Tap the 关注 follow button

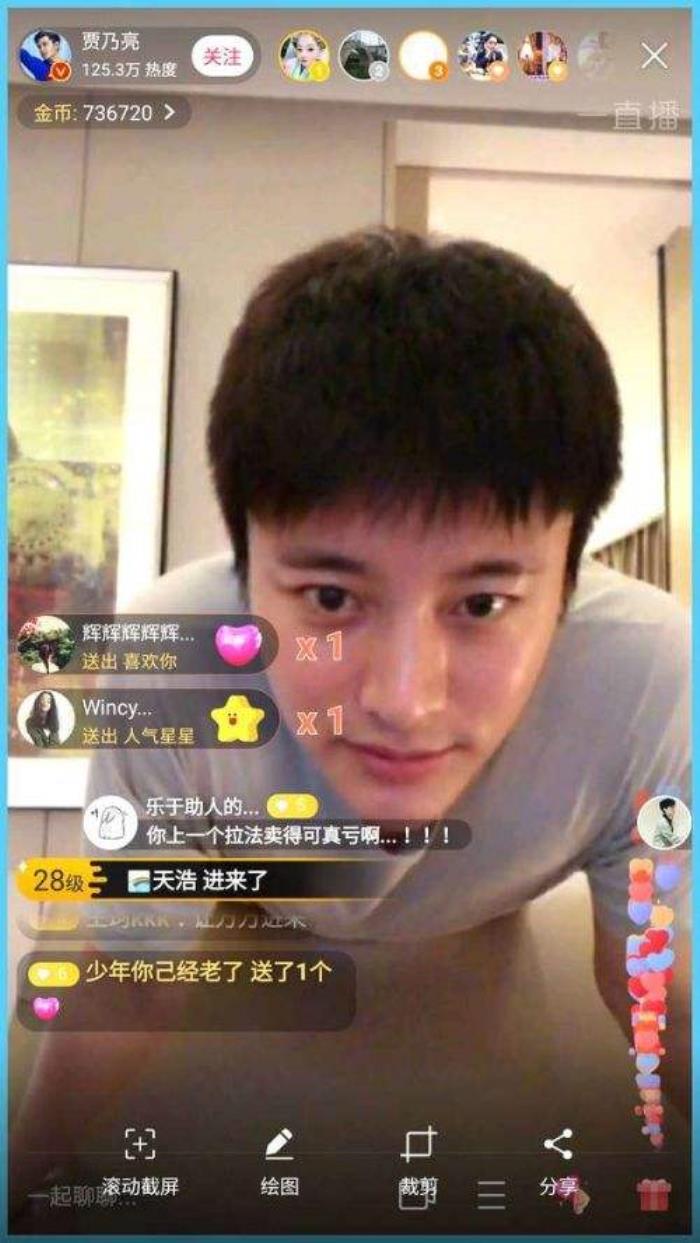(x=220, y=56)
